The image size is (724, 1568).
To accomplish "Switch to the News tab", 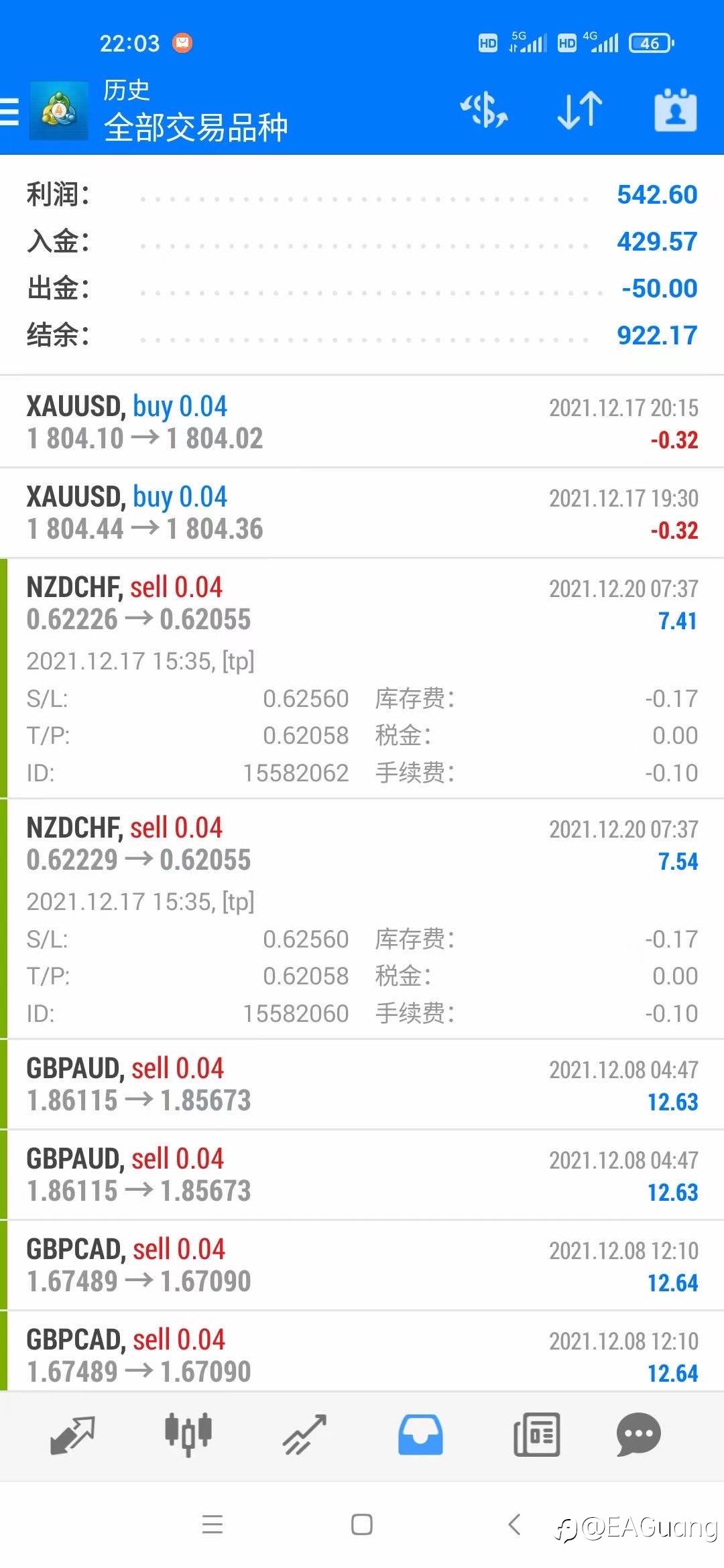I will [x=536, y=1435].
